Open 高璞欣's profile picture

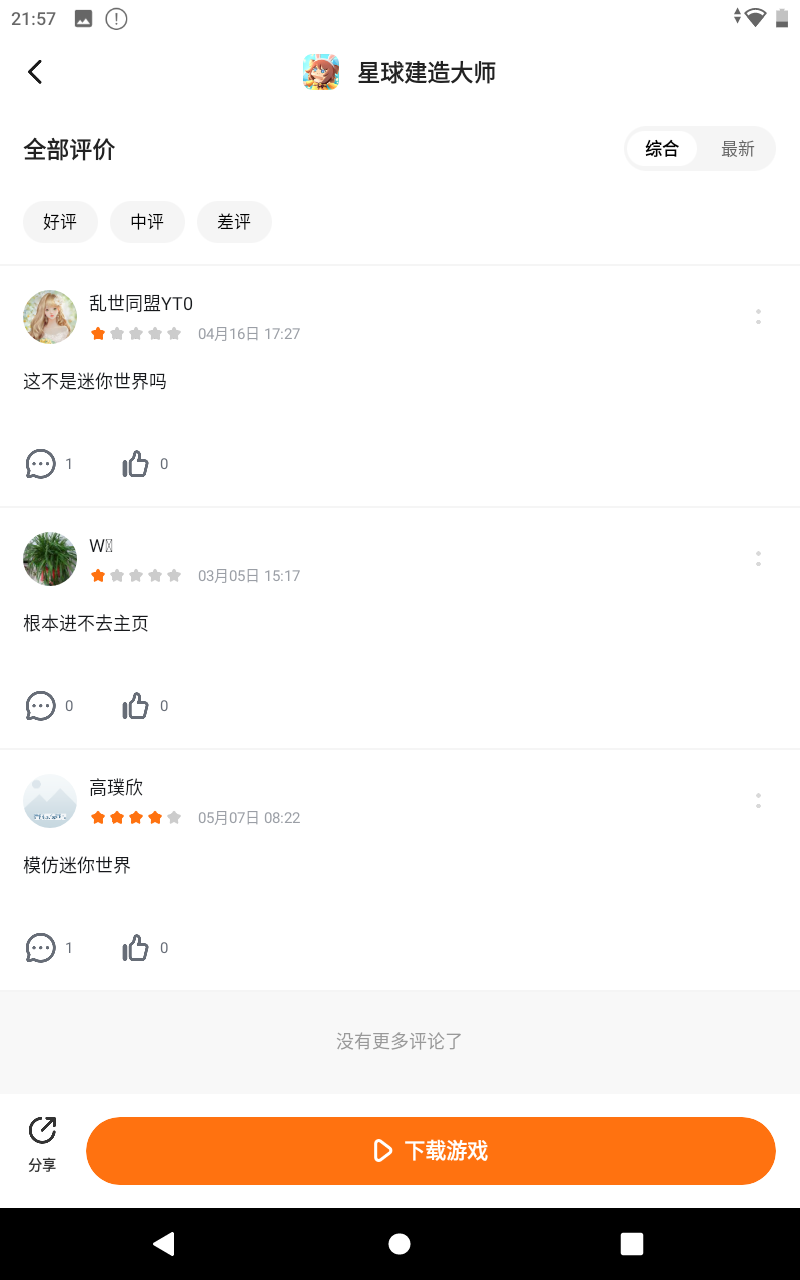point(50,801)
